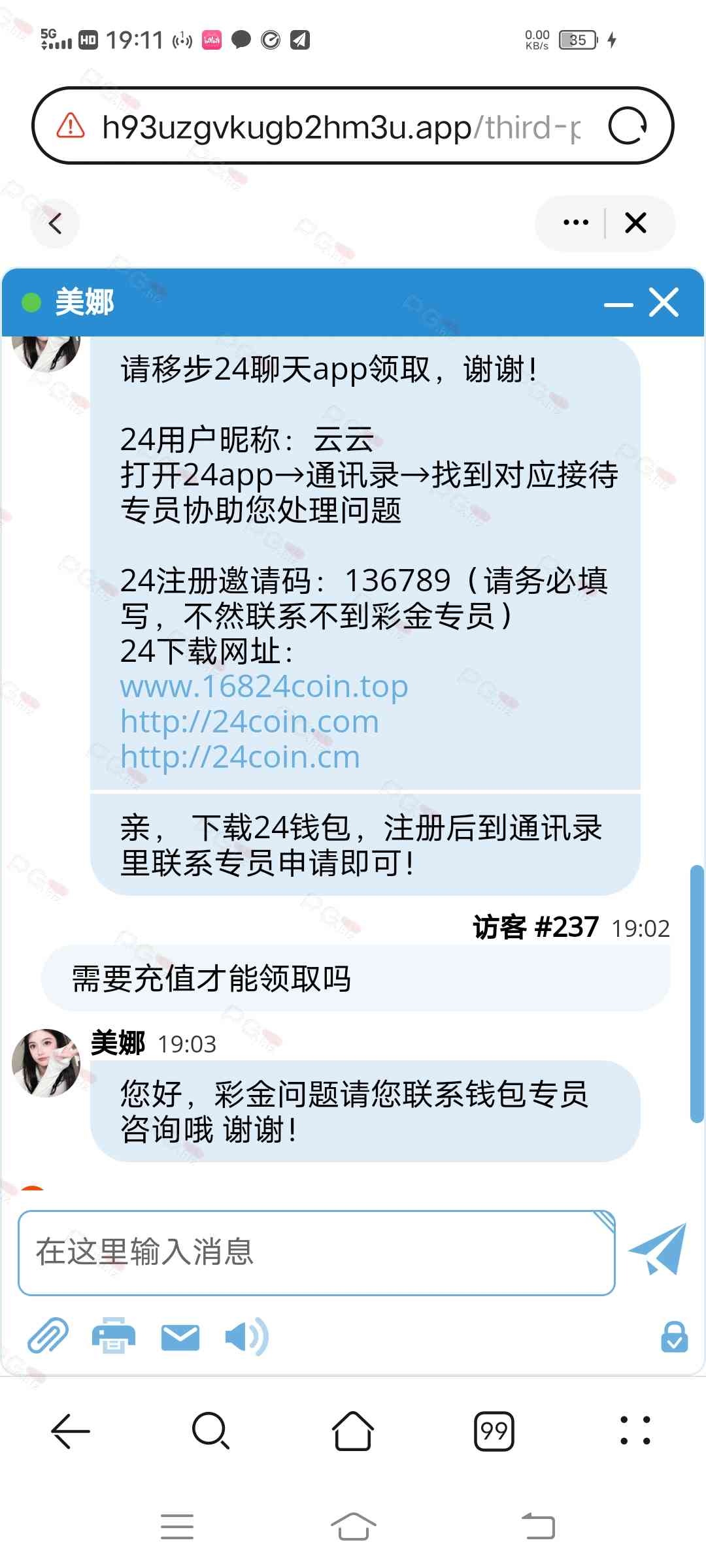Open the browser search button
This screenshot has height=1568, width=706.
210,1431
